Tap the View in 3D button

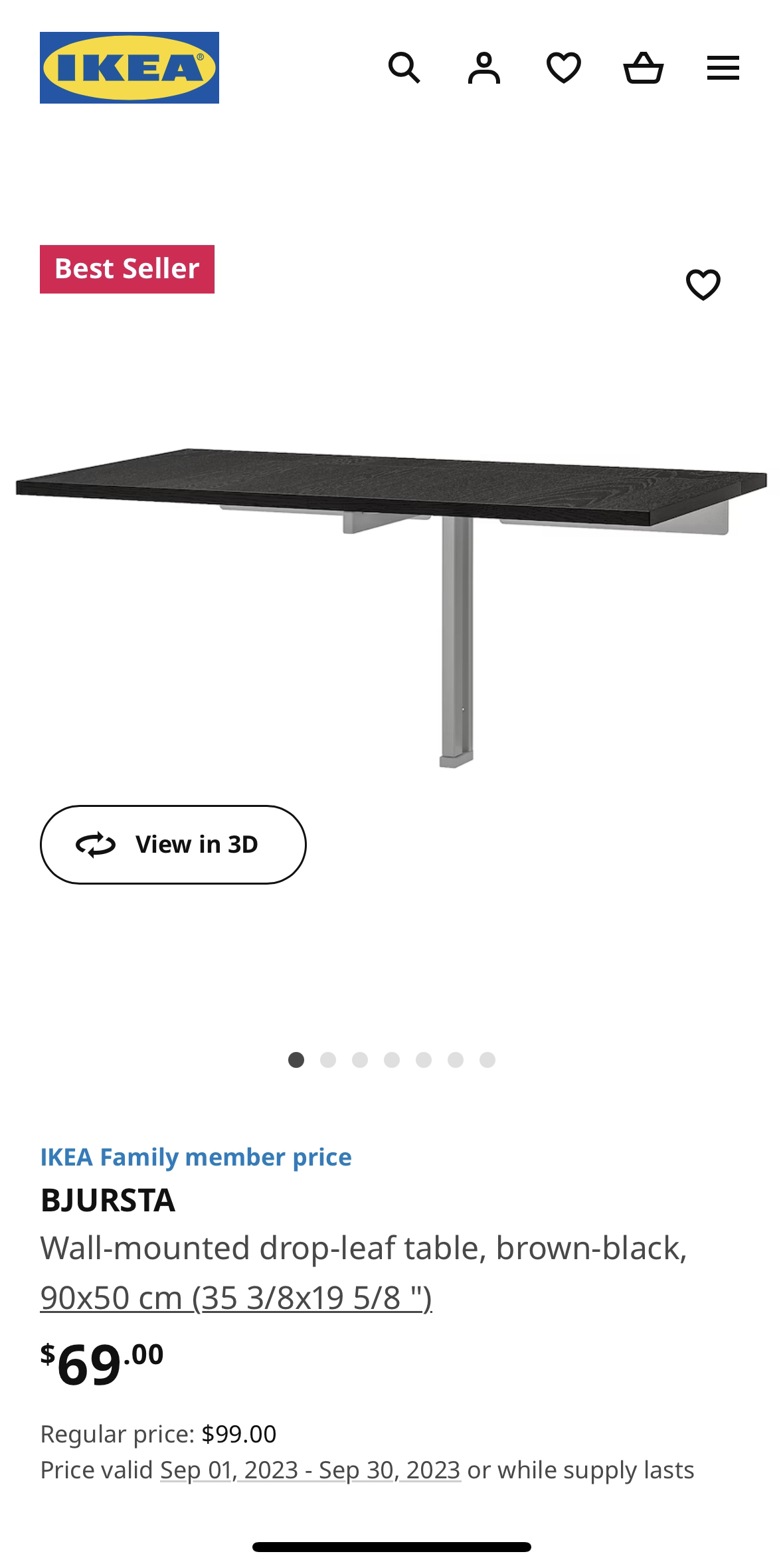[x=173, y=844]
